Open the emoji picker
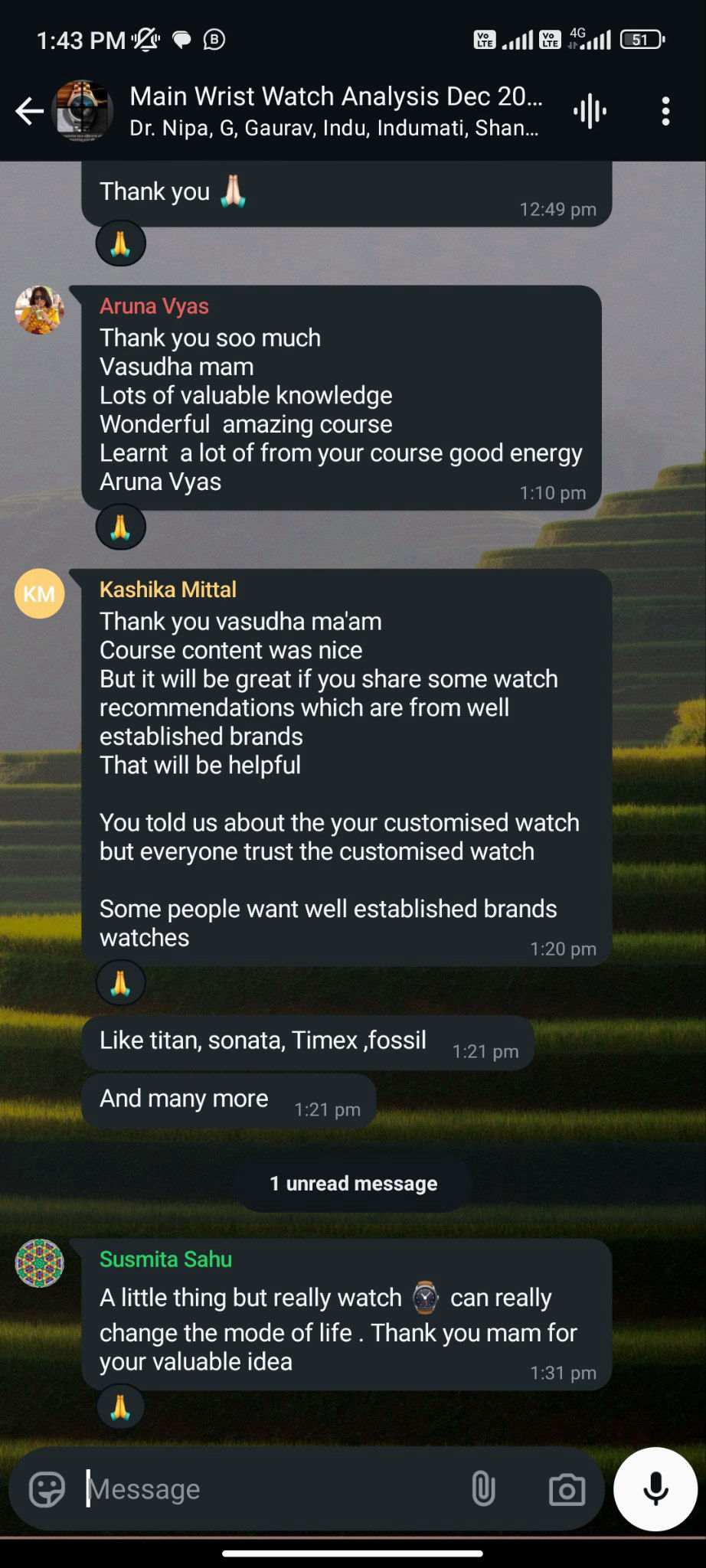Image resolution: width=706 pixels, height=1568 pixels. [47, 1490]
